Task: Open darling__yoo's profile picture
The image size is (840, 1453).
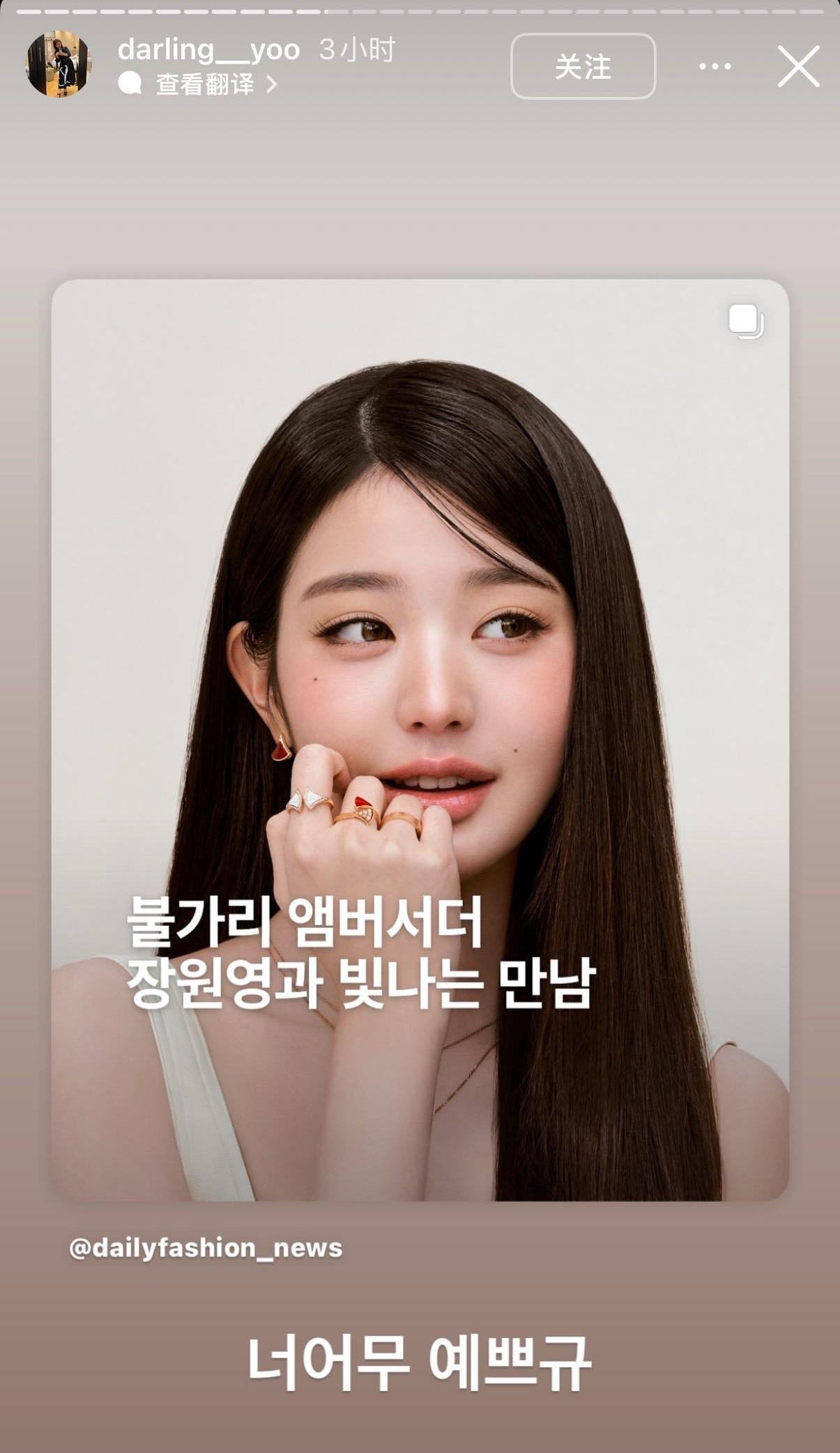Action: pyautogui.click(x=59, y=64)
